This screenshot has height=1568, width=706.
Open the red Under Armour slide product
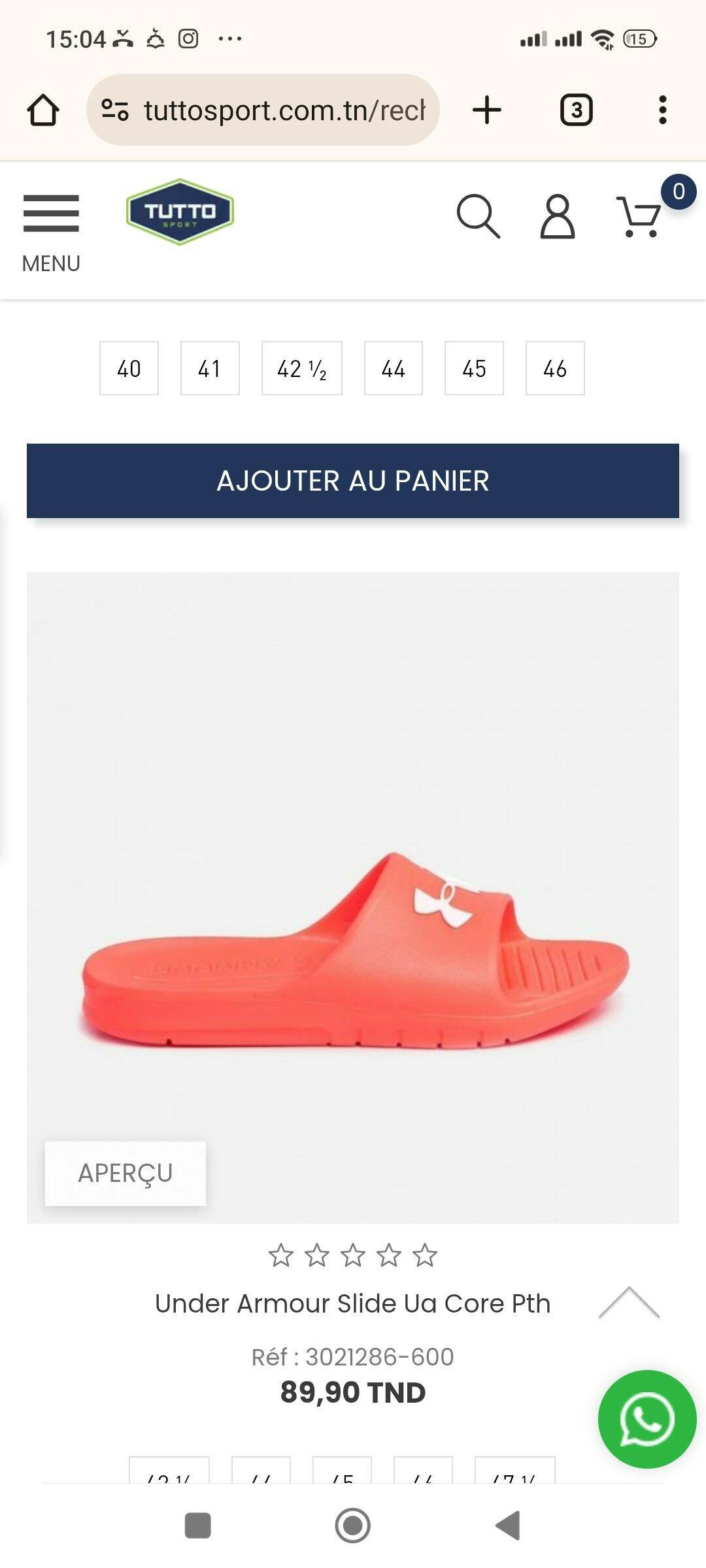(353, 898)
